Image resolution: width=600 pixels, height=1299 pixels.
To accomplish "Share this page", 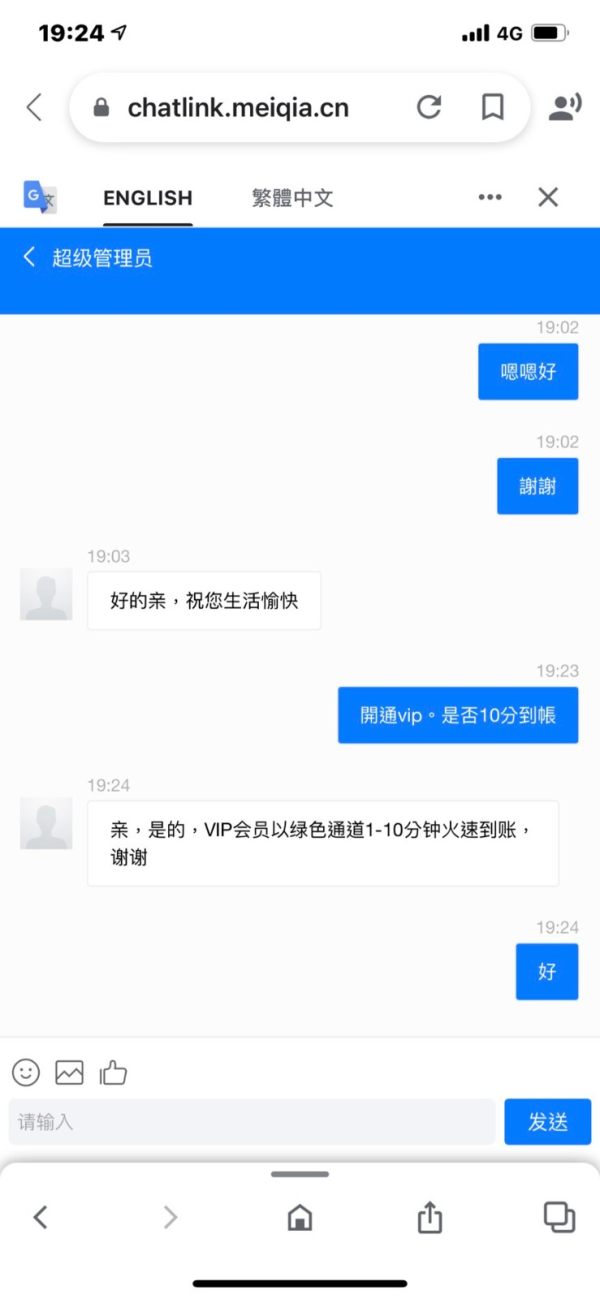I will (x=429, y=1216).
